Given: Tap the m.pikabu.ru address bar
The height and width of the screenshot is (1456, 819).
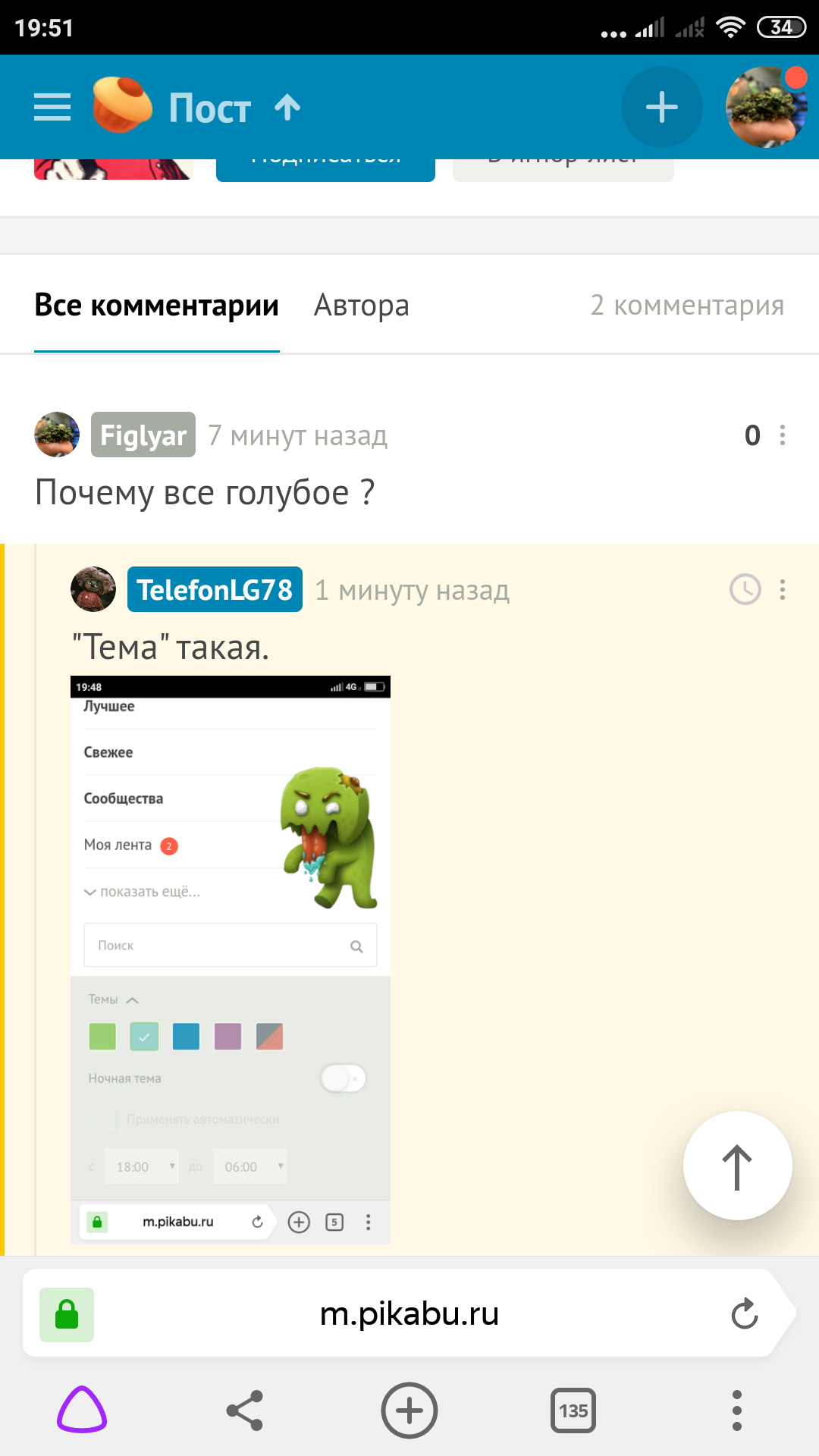Looking at the screenshot, I should click(409, 1313).
